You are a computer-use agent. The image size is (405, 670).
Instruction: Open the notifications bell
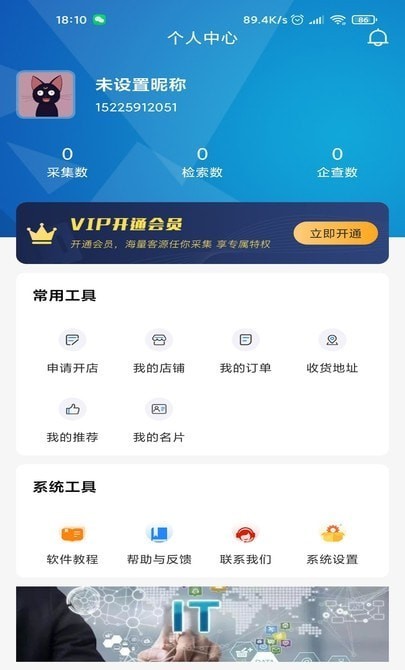click(x=378, y=38)
